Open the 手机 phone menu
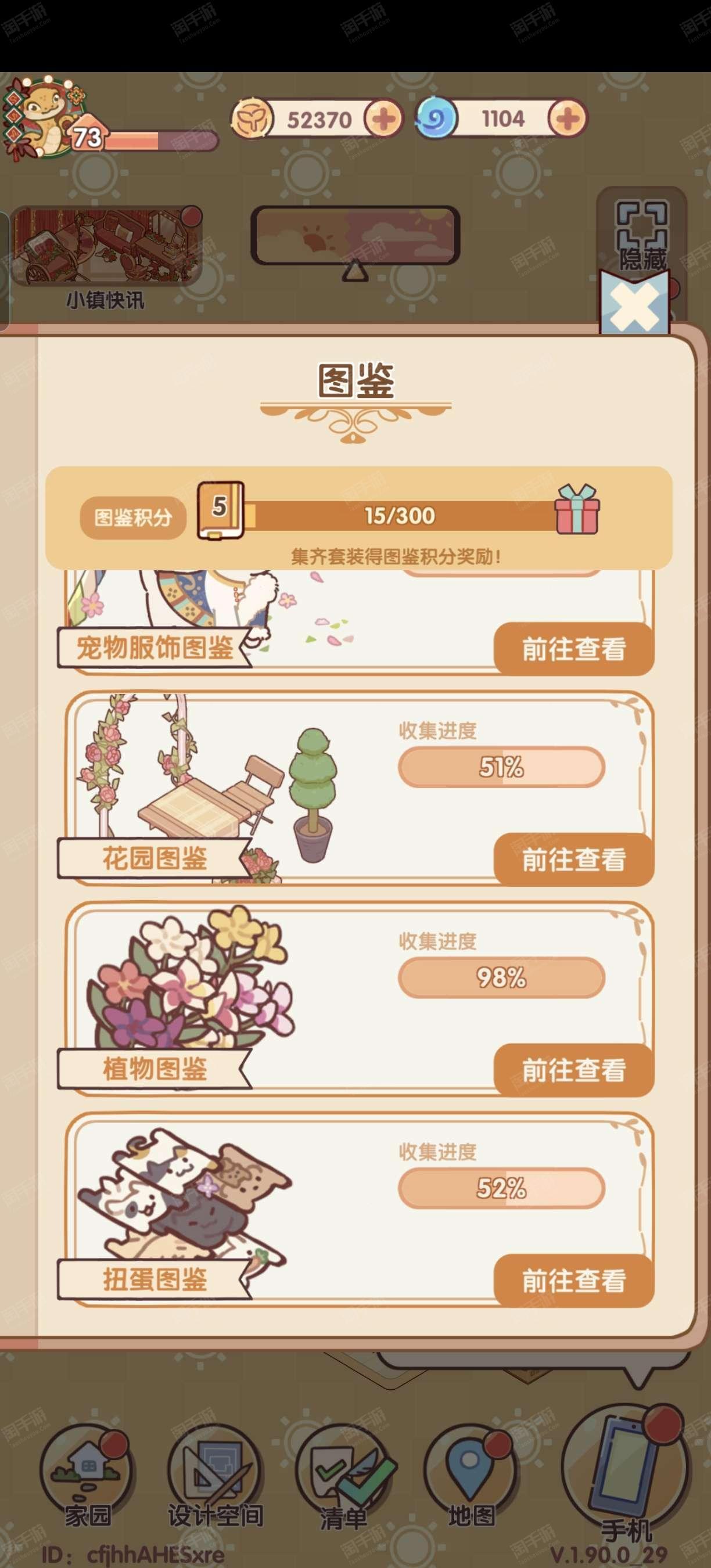Image resolution: width=711 pixels, height=1568 pixels. pyautogui.click(x=626, y=1473)
